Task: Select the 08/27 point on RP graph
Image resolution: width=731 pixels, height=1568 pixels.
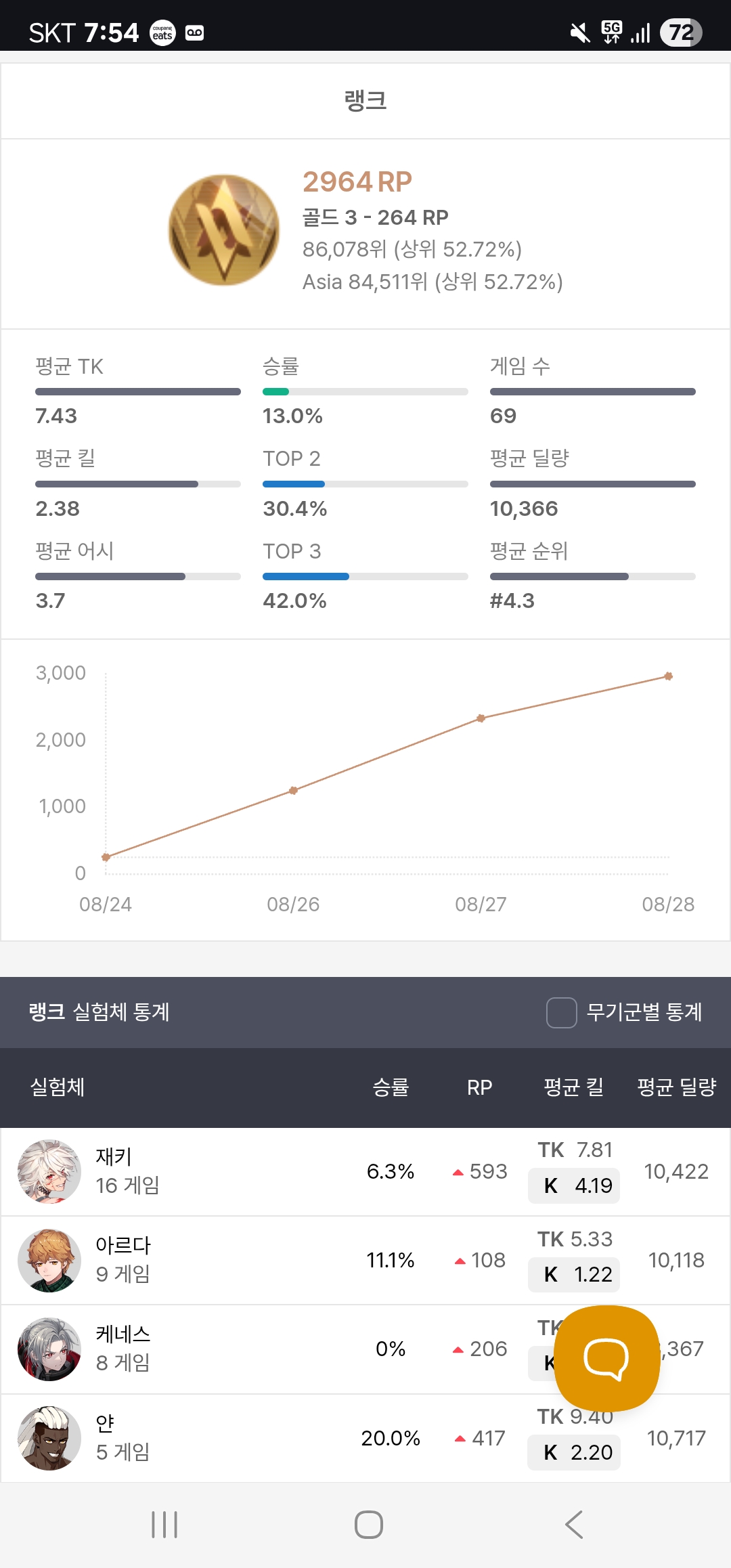Action: click(x=481, y=718)
